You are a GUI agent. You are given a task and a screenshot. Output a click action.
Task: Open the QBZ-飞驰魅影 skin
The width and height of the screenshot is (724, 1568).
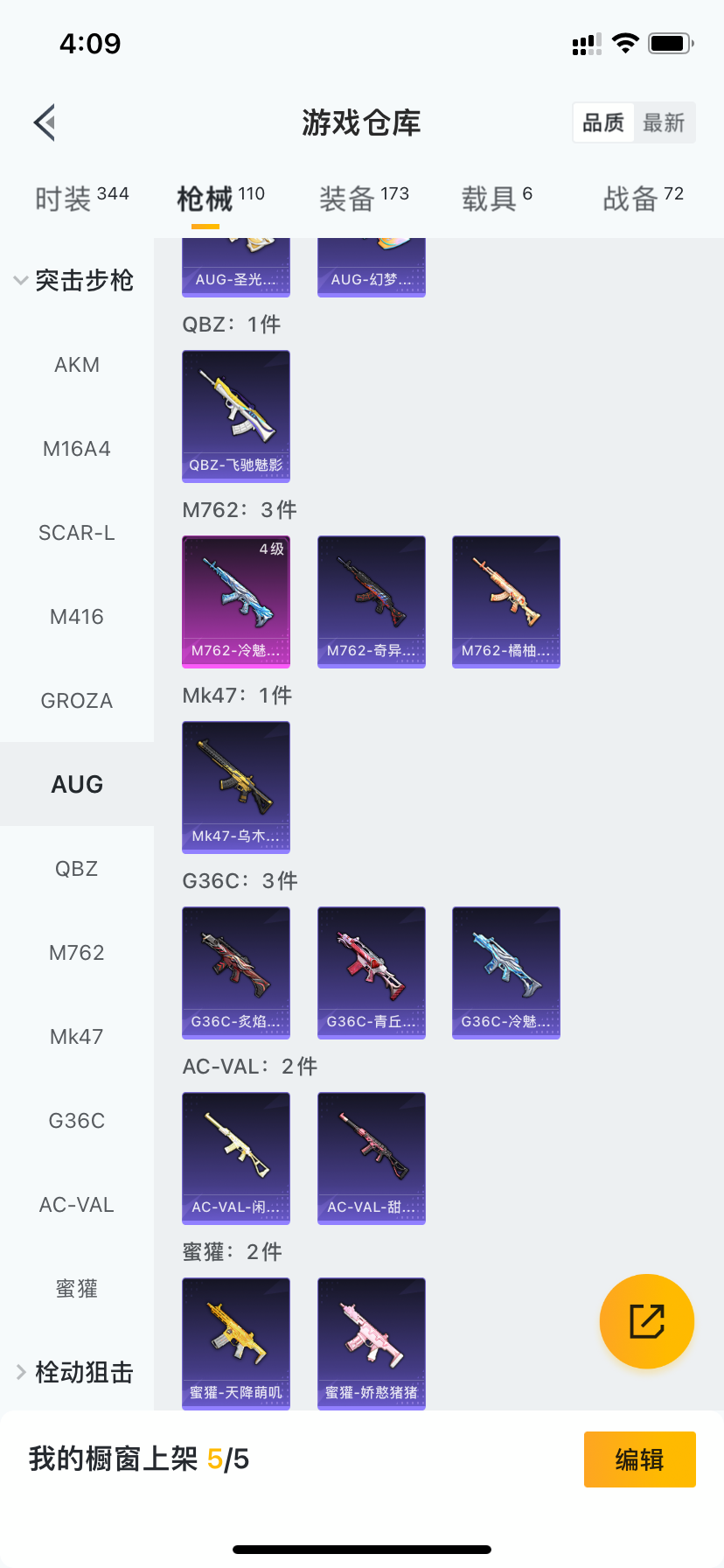click(x=236, y=416)
